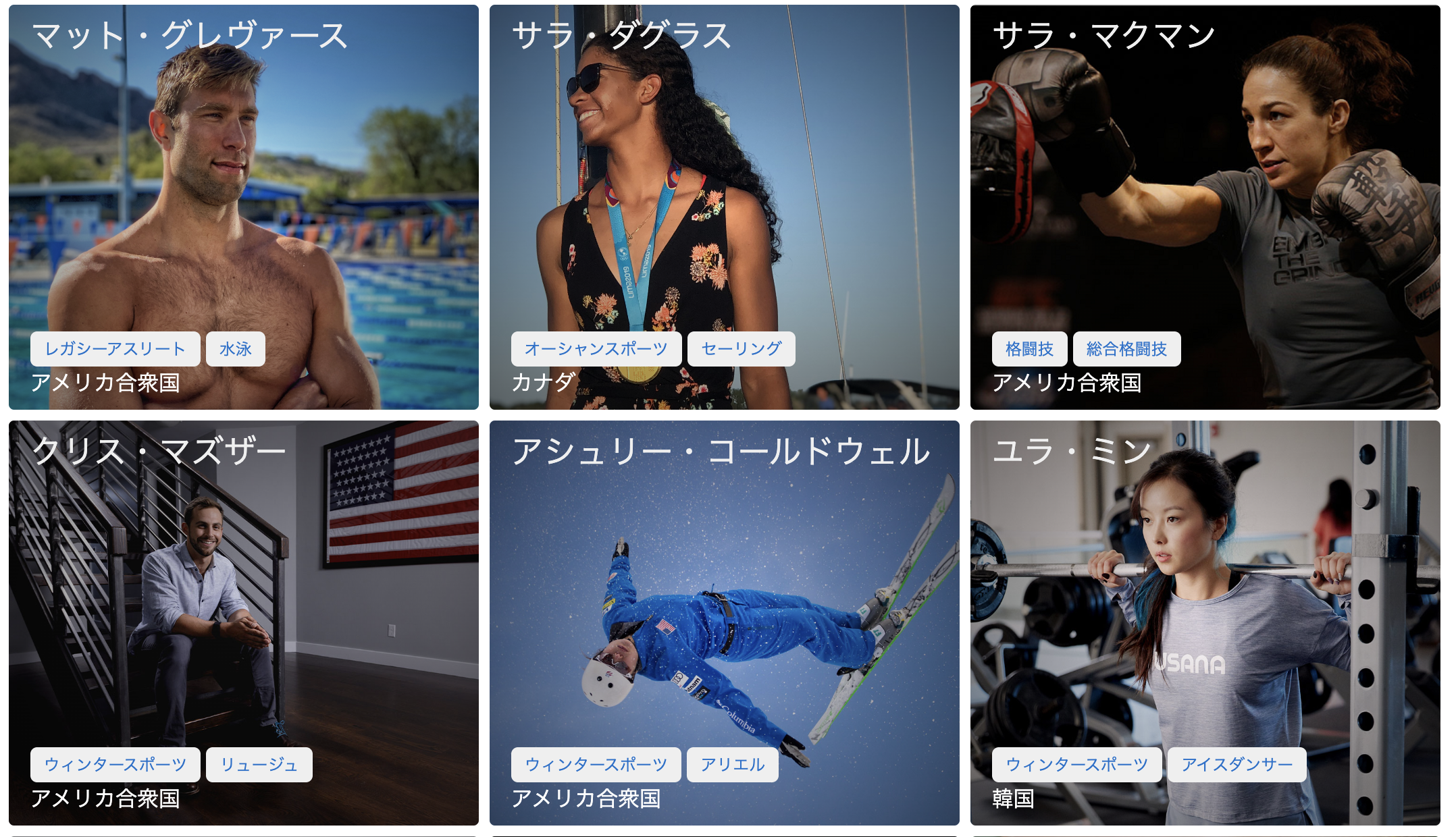Select the 水泳 tag
Viewport: 1456px width, 837px height.
235,349
